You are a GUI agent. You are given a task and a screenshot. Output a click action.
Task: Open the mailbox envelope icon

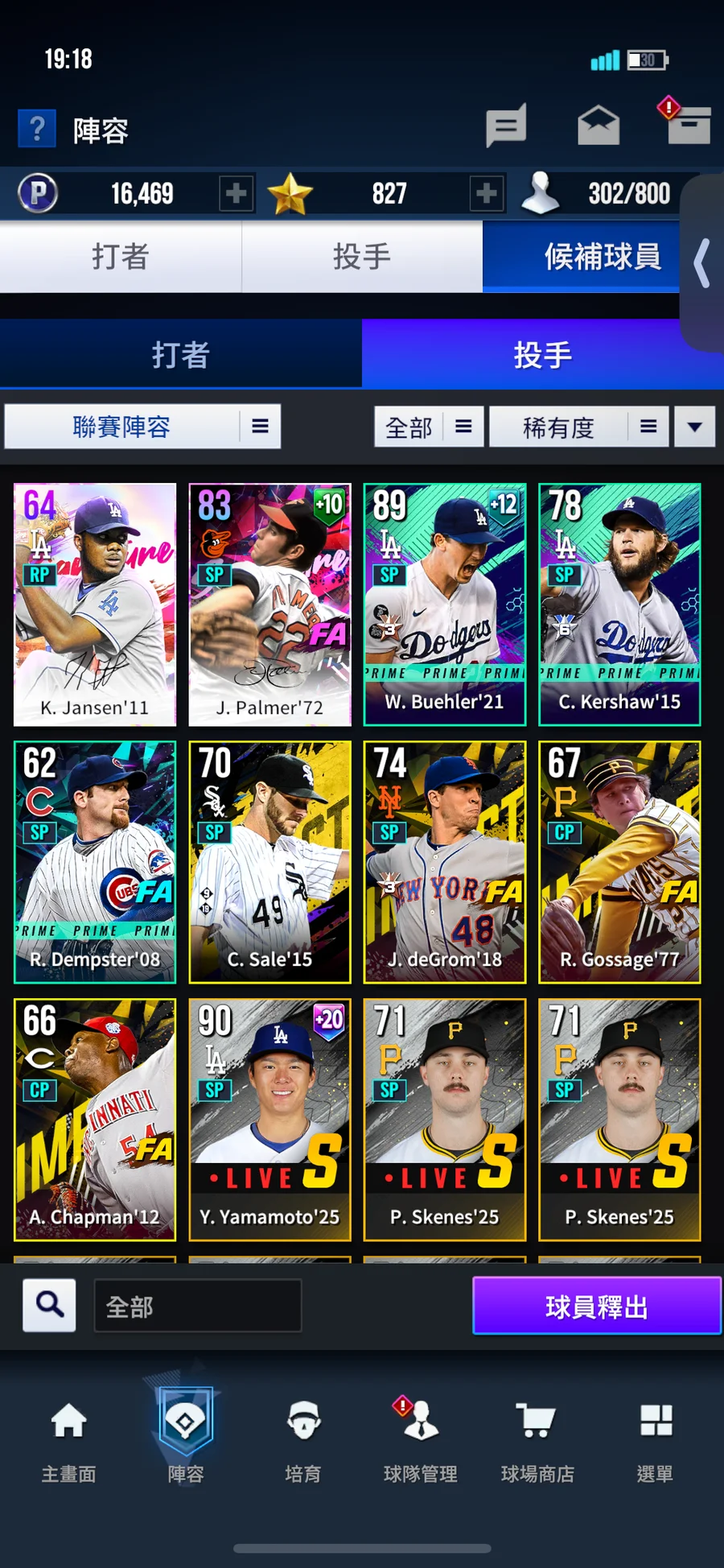(x=599, y=126)
